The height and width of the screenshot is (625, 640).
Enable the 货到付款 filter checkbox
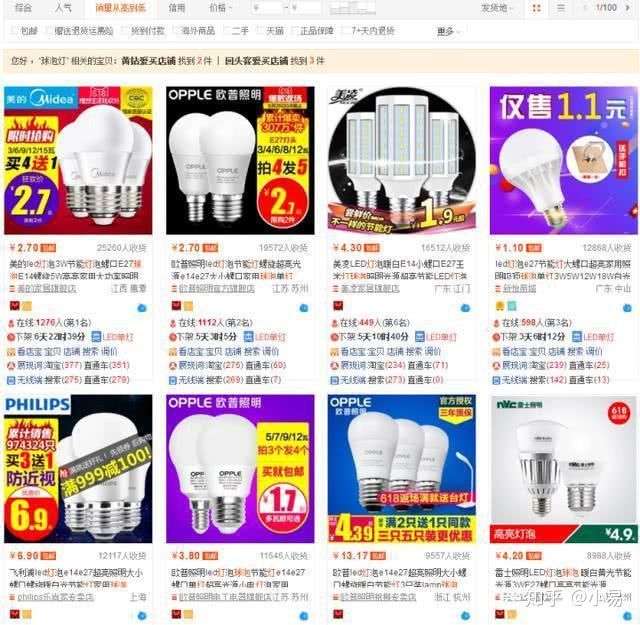(125, 31)
